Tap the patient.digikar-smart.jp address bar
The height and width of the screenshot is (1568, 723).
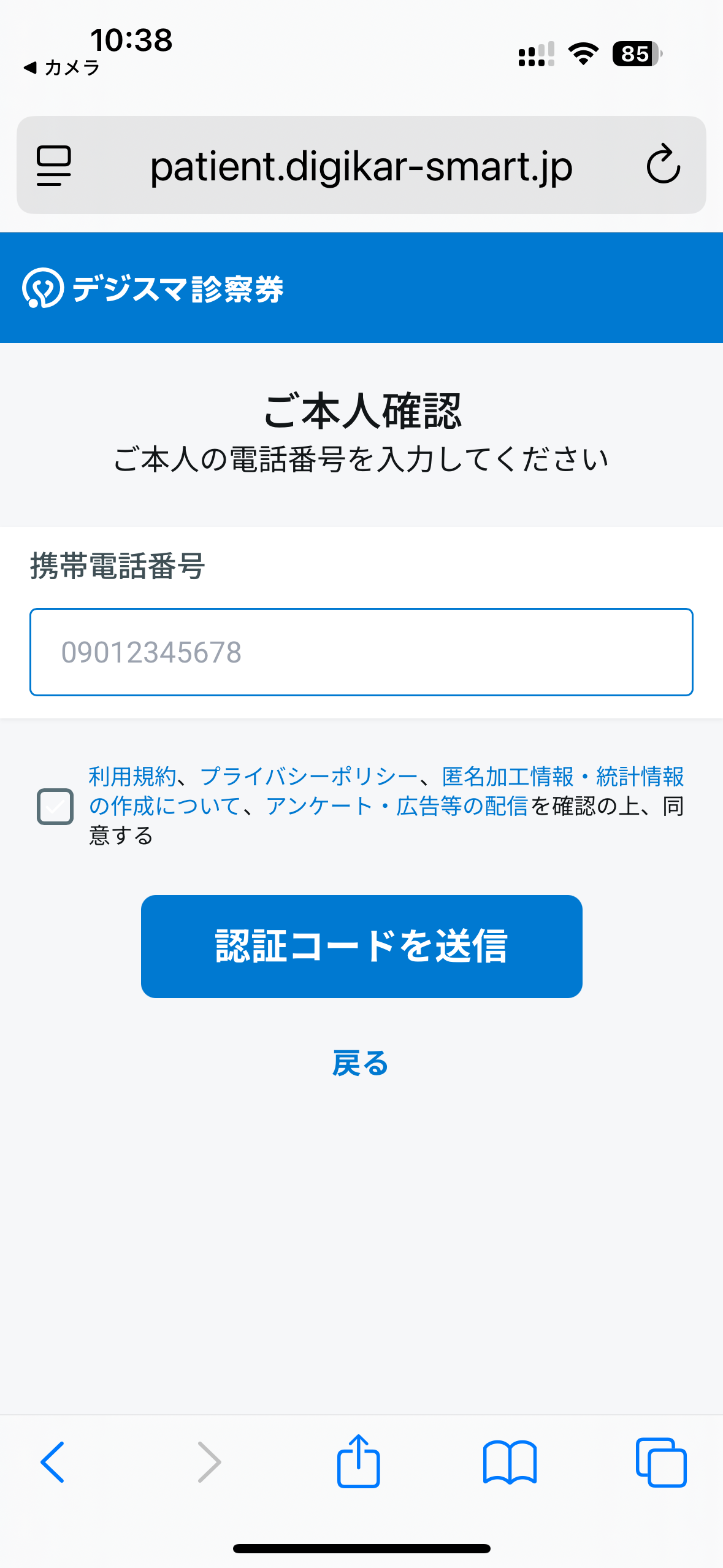pyautogui.click(x=361, y=166)
